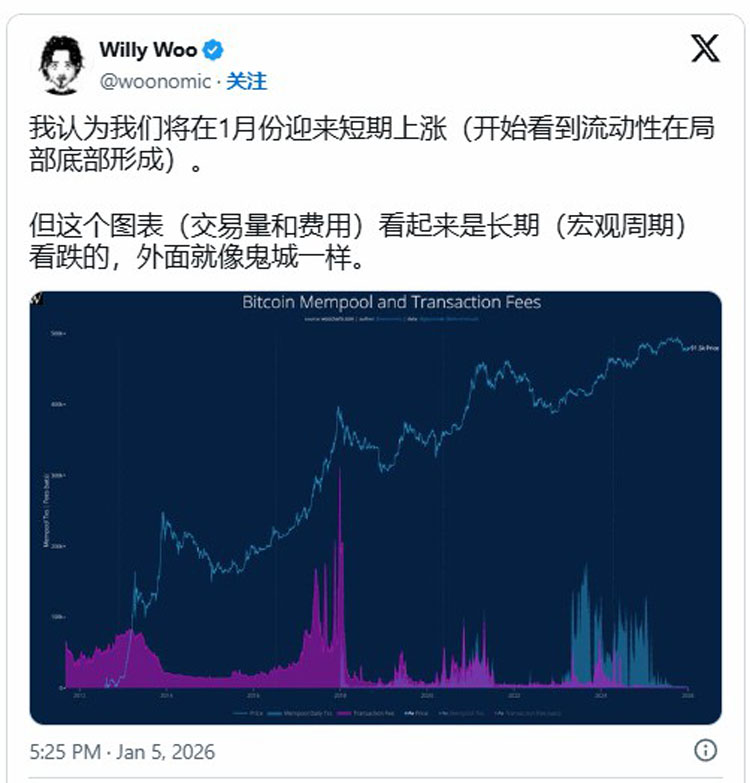This screenshot has width=750, height=783.
Task: Open the Bitcoin Mempool chart image
Action: click(375, 507)
